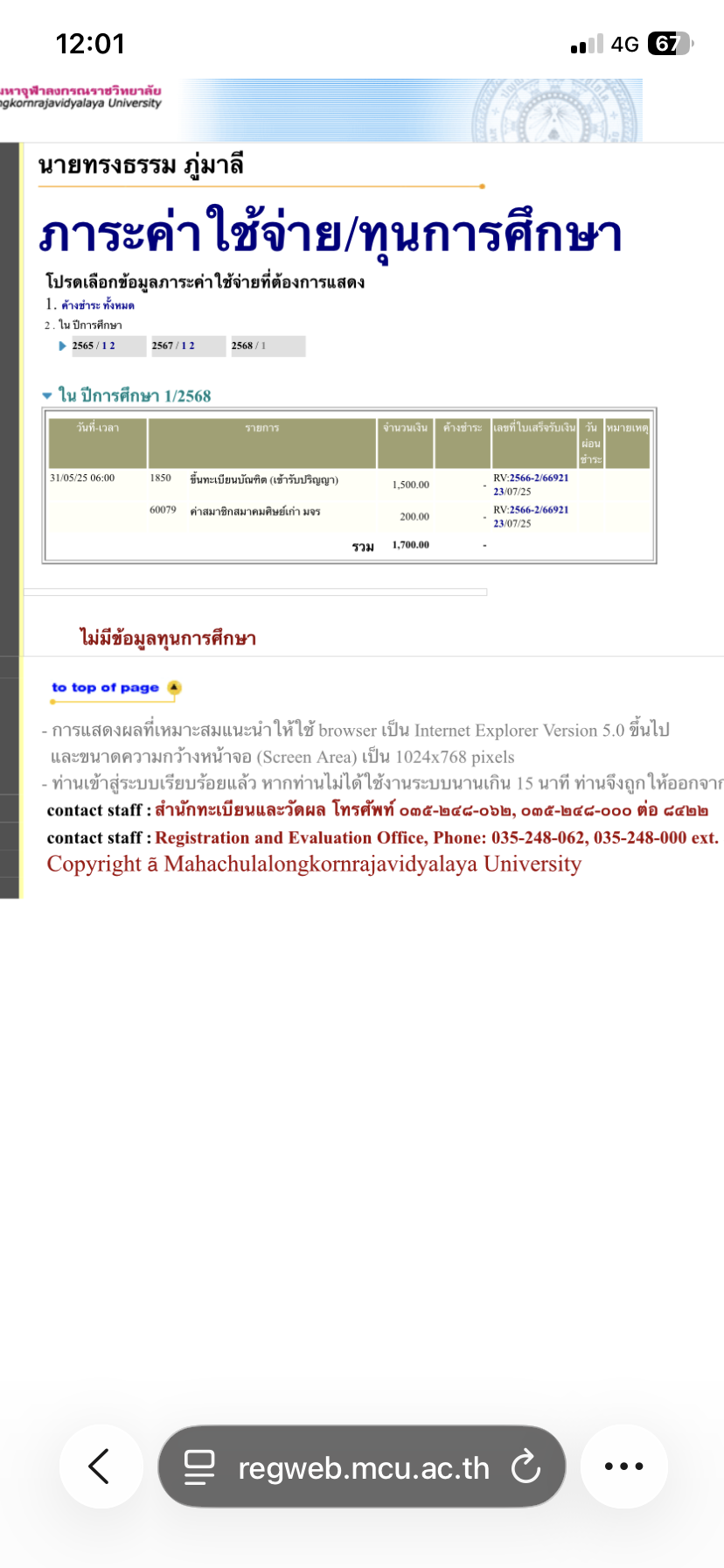
Task: Open receipt link in the ขึ้นทะเบียนบัณฑิต row
Action: pyautogui.click(x=539, y=478)
